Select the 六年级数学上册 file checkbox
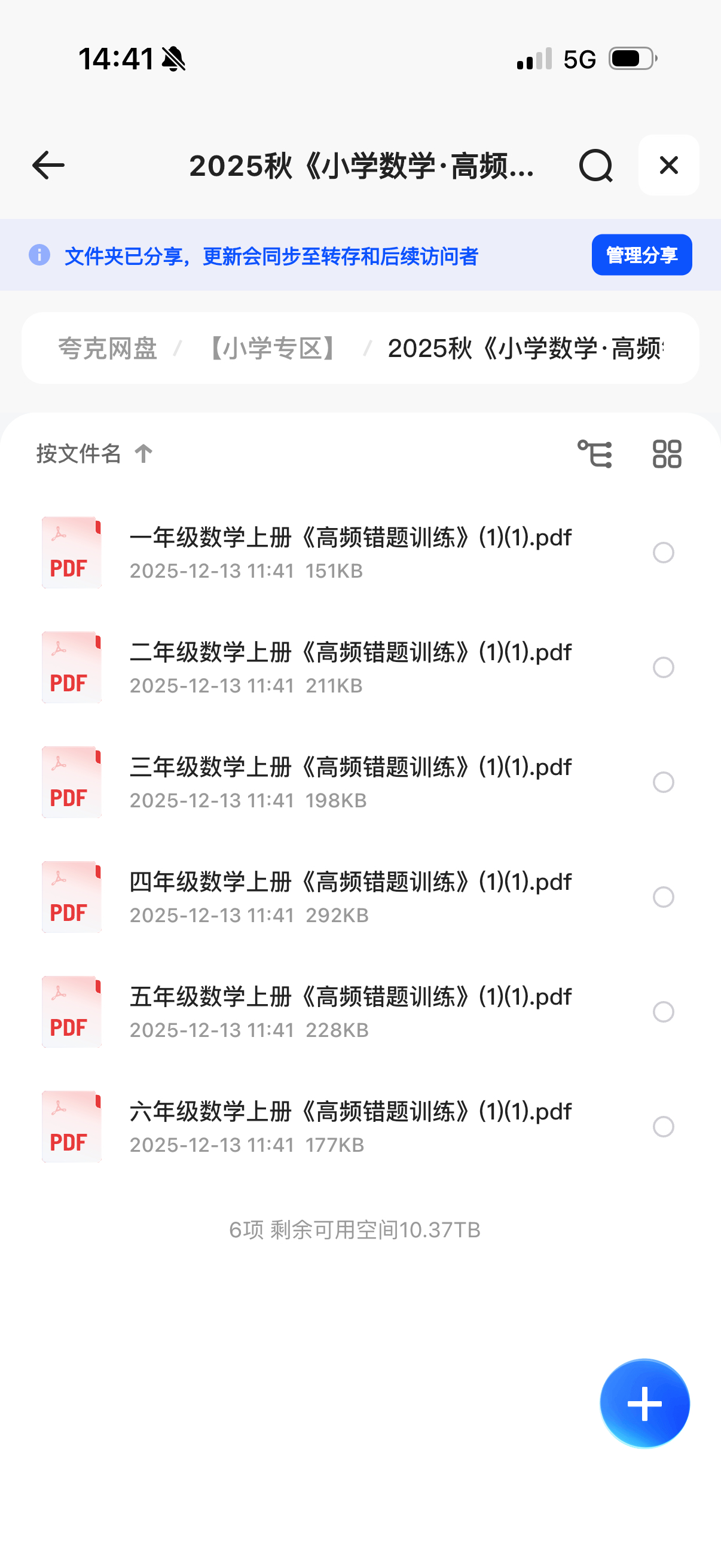Image resolution: width=721 pixels, height=1568 pixels. (x=663, y=1127)
